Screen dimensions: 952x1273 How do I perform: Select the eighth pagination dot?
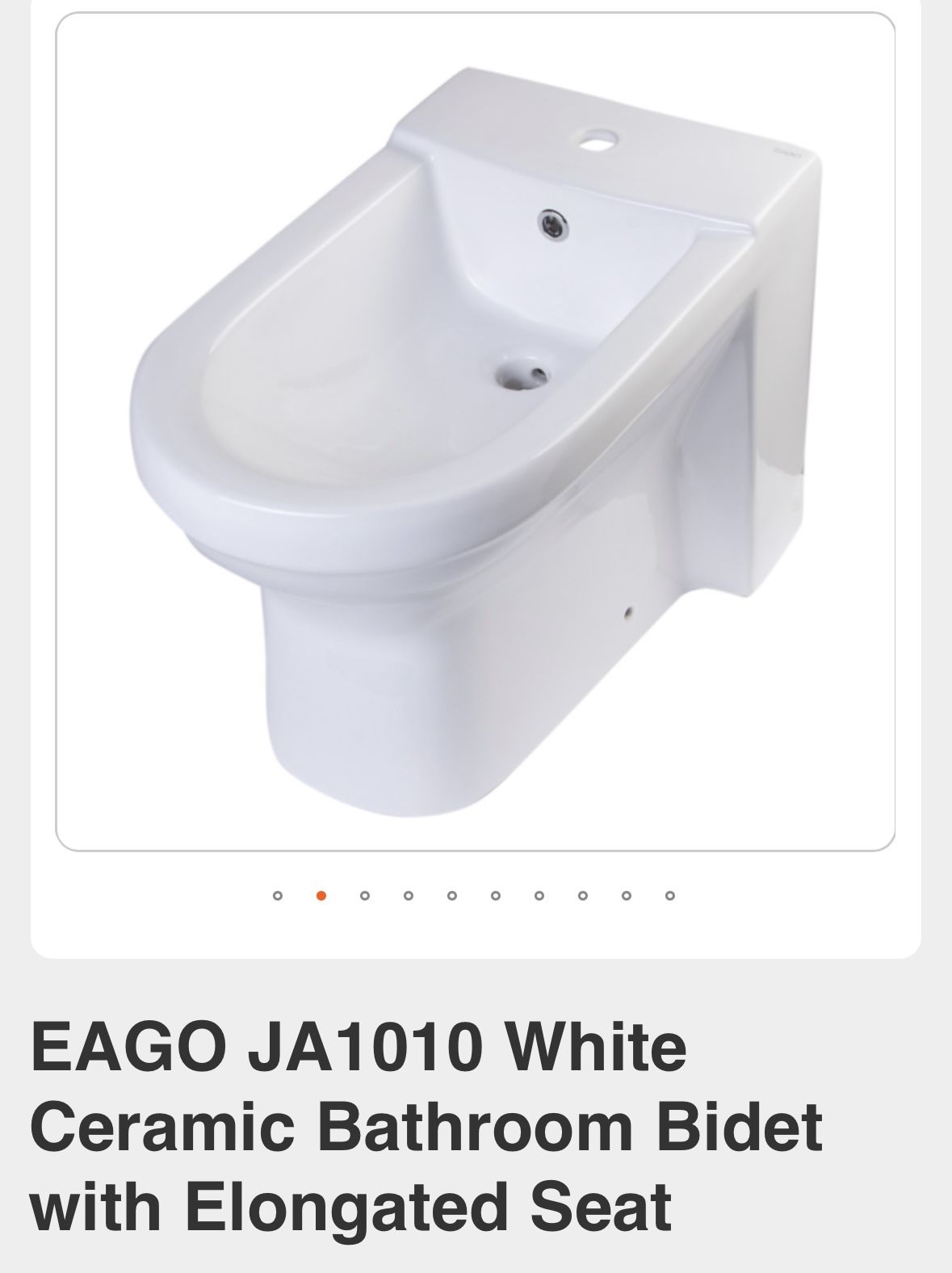(584, 896)
